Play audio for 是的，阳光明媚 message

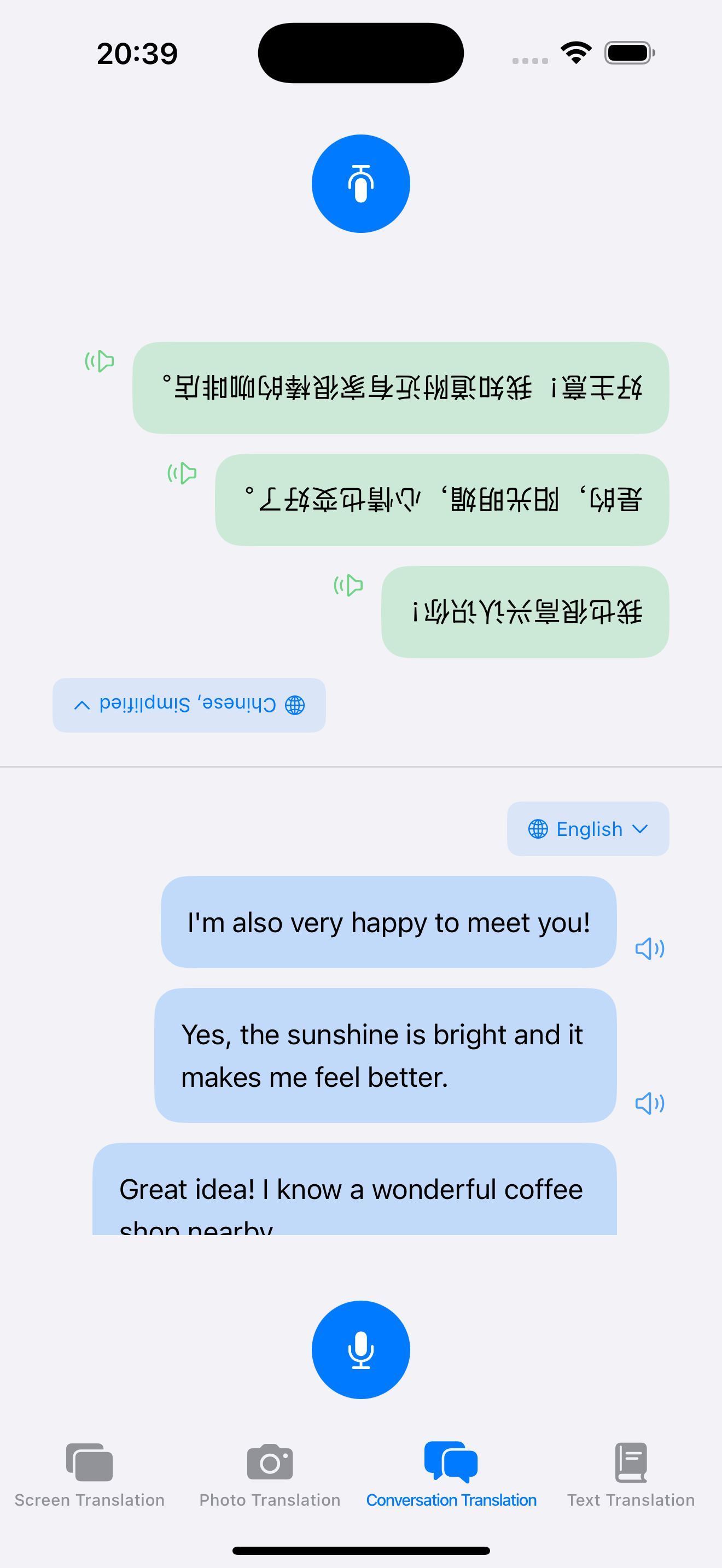[182, 473]
